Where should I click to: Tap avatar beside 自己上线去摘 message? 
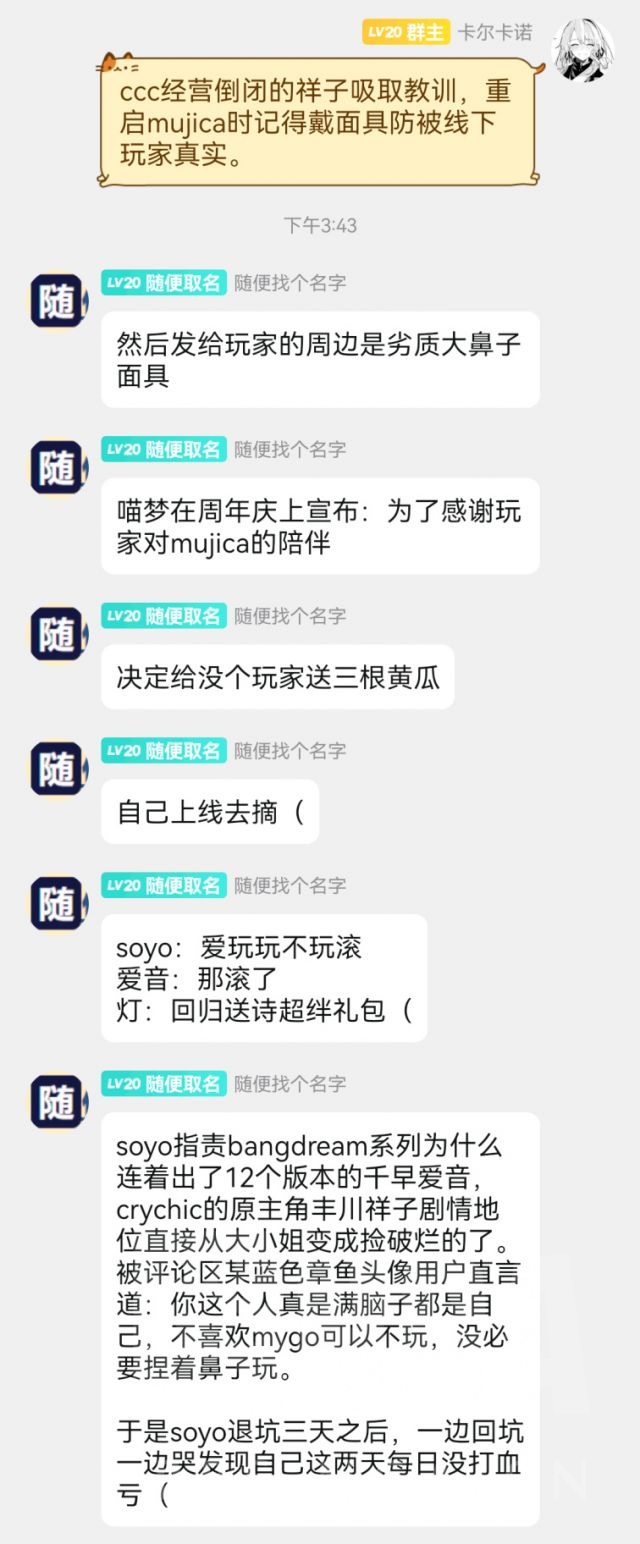click(x=57, y=769)
